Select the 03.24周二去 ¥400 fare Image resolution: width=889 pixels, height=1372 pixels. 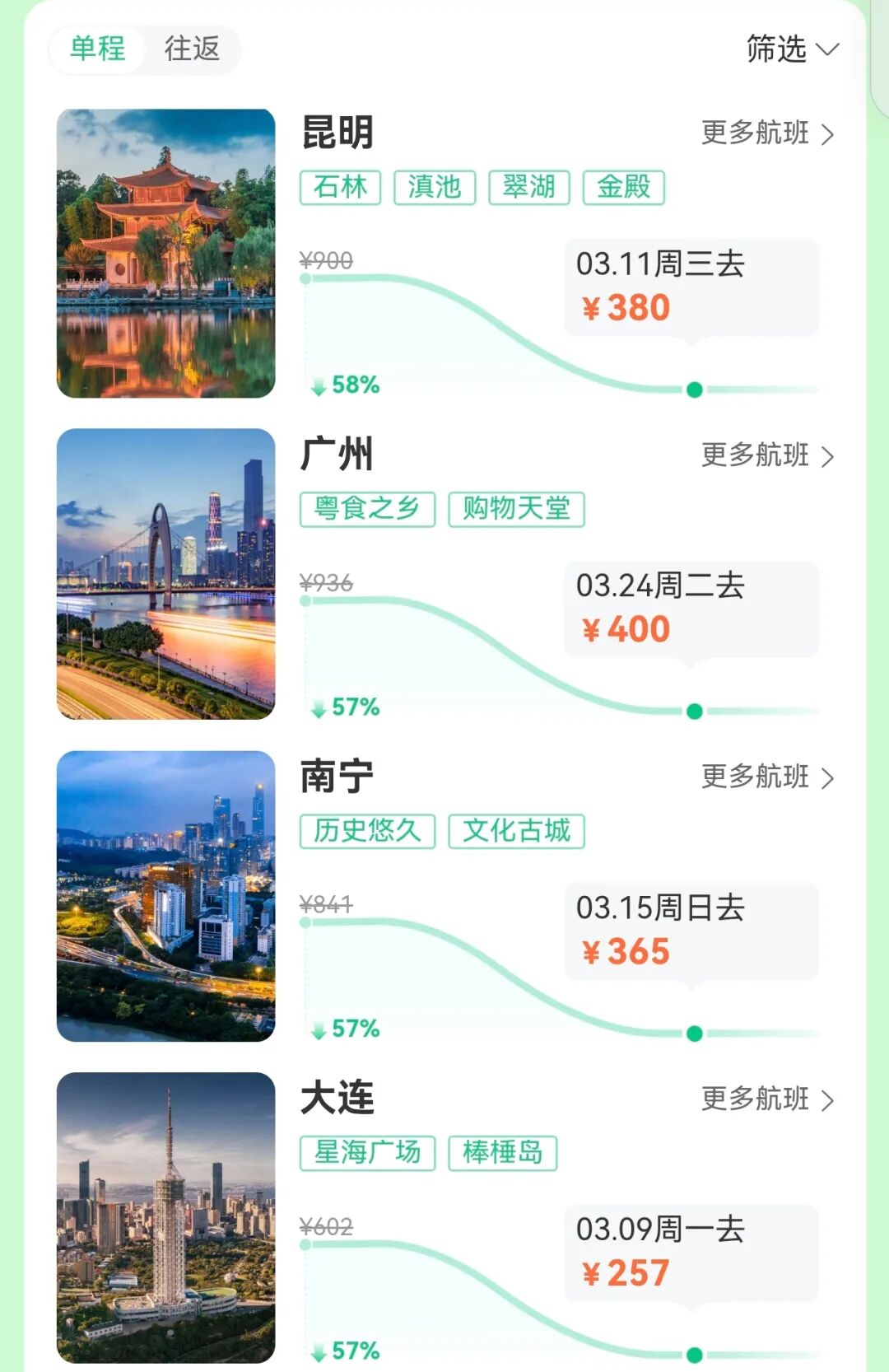pyautogui.click(x=691, y=609)
